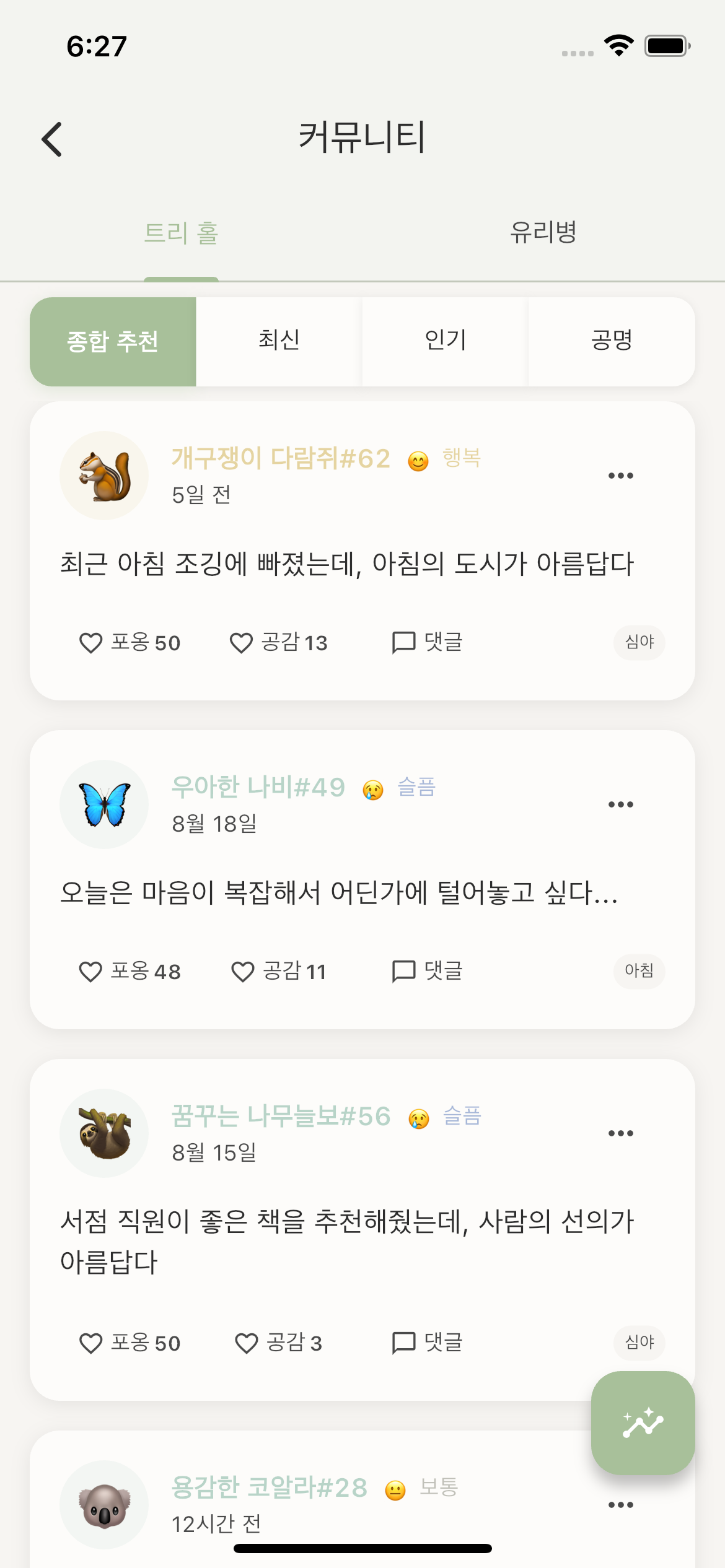
Task: Select the 종합 추천 filter
Action: tap(113, 341)
